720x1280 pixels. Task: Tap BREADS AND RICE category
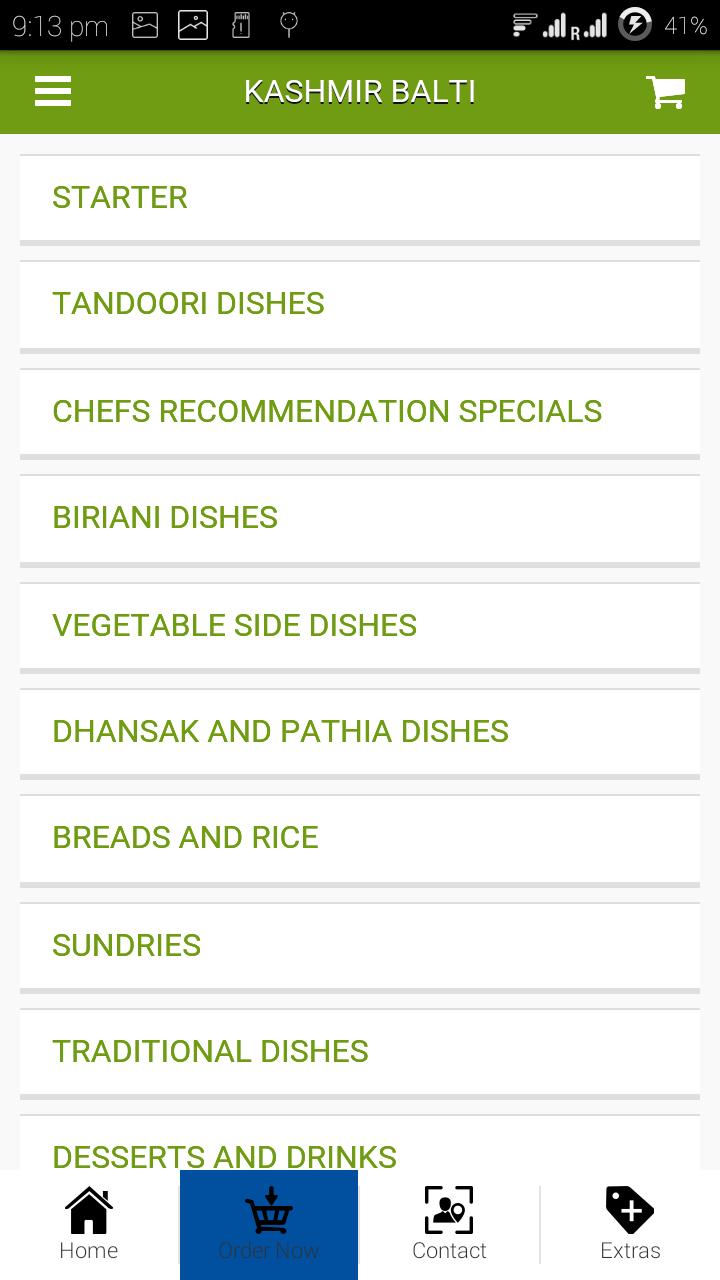pyautogui.click(x=360, y=837)
